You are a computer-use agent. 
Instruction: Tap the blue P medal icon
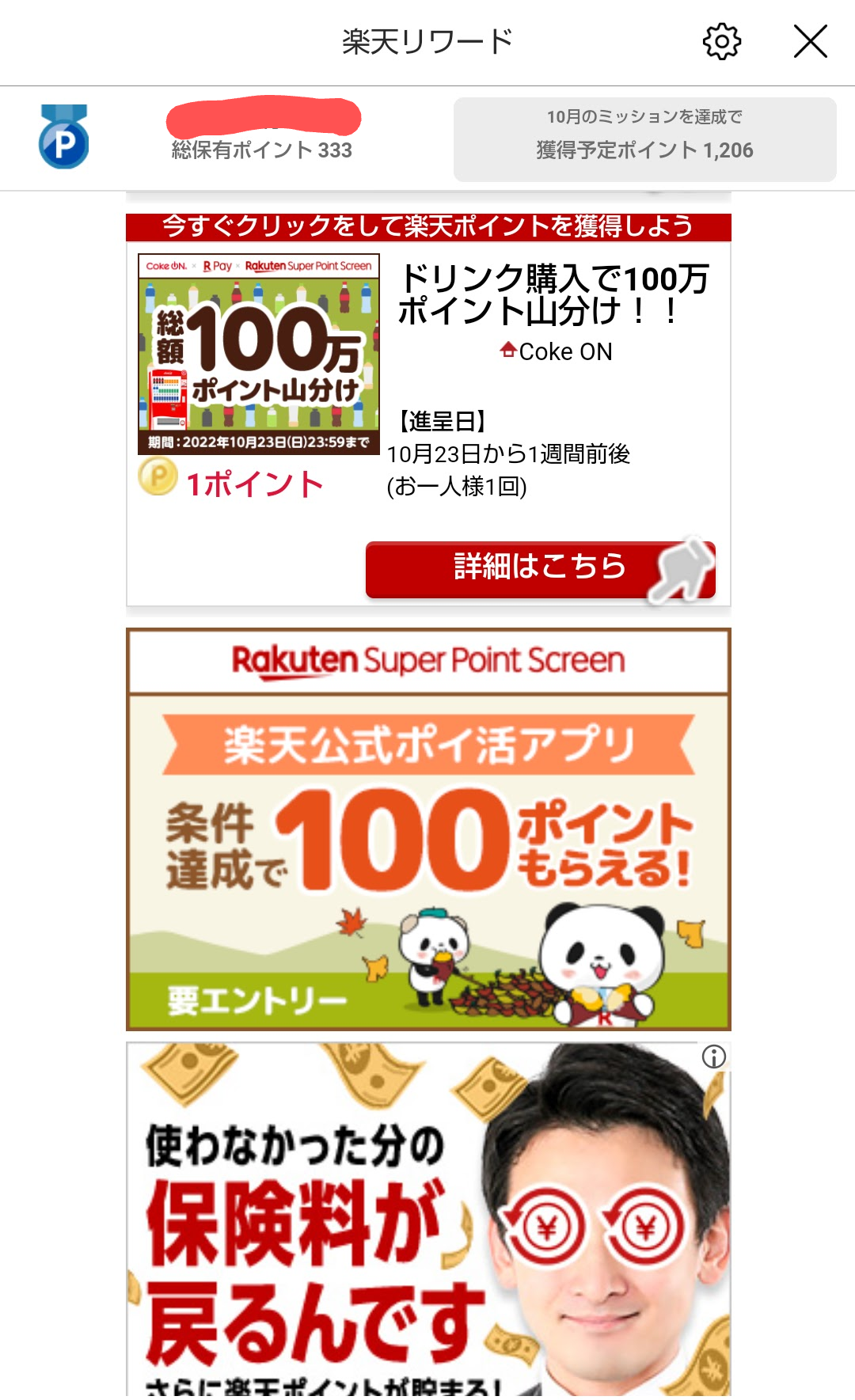pos(63,138)
